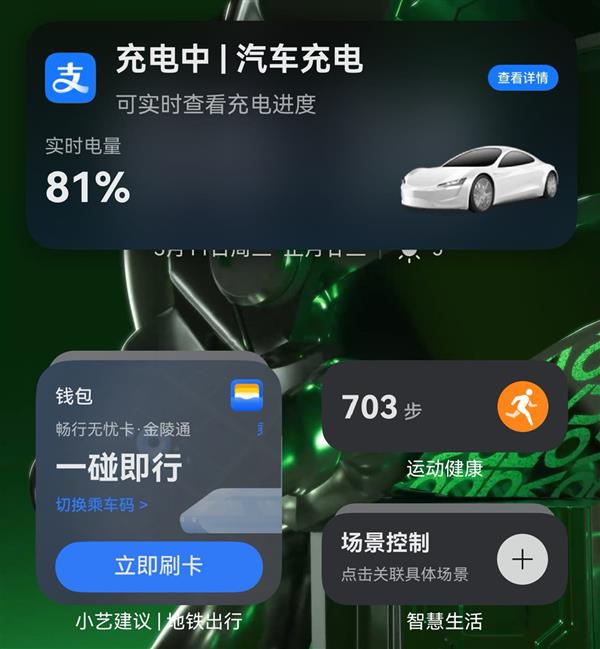Switch to ride code via 切换乘车码
Image resolution: width=600 pixels, height=649 pixels.
coord(102,505)
